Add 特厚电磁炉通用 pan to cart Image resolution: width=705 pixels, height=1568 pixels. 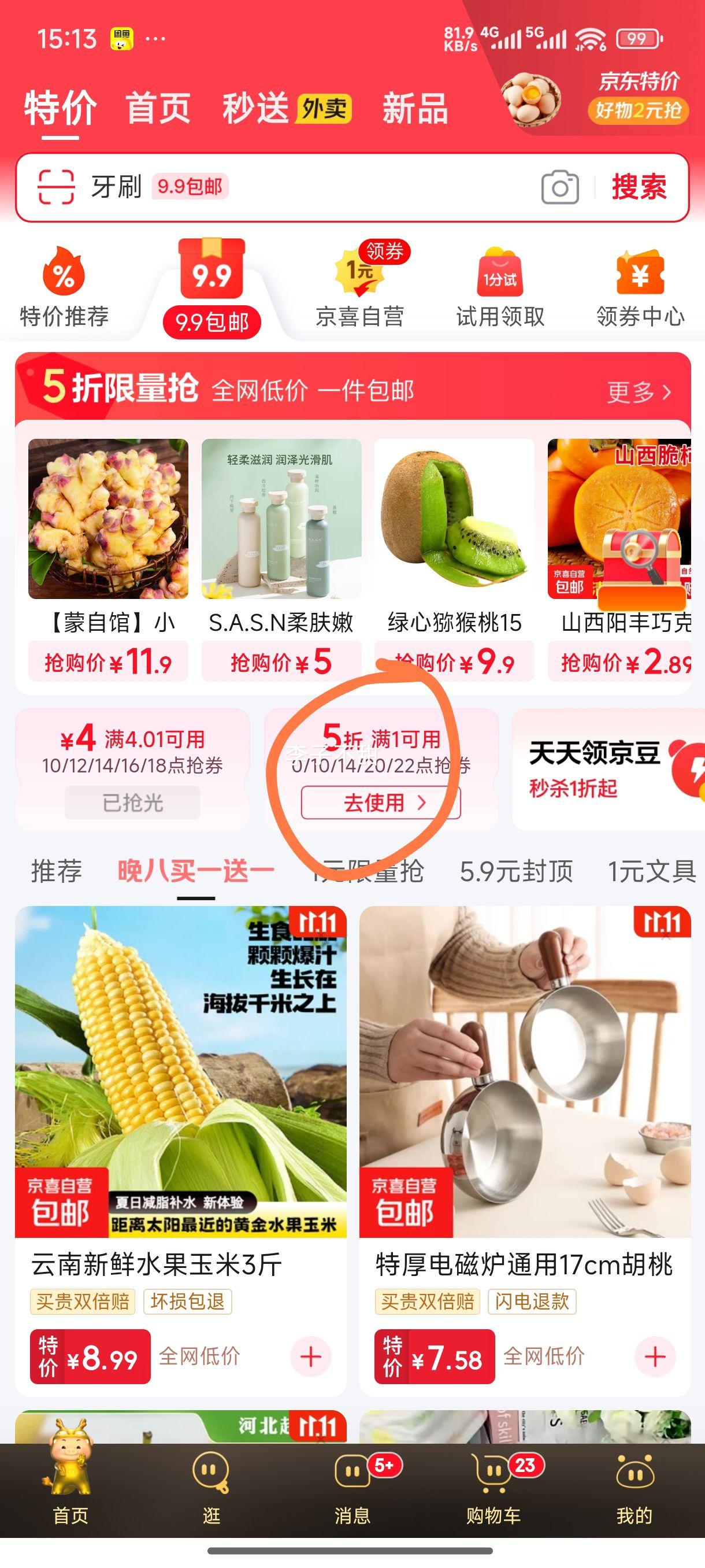(655, 1356)
